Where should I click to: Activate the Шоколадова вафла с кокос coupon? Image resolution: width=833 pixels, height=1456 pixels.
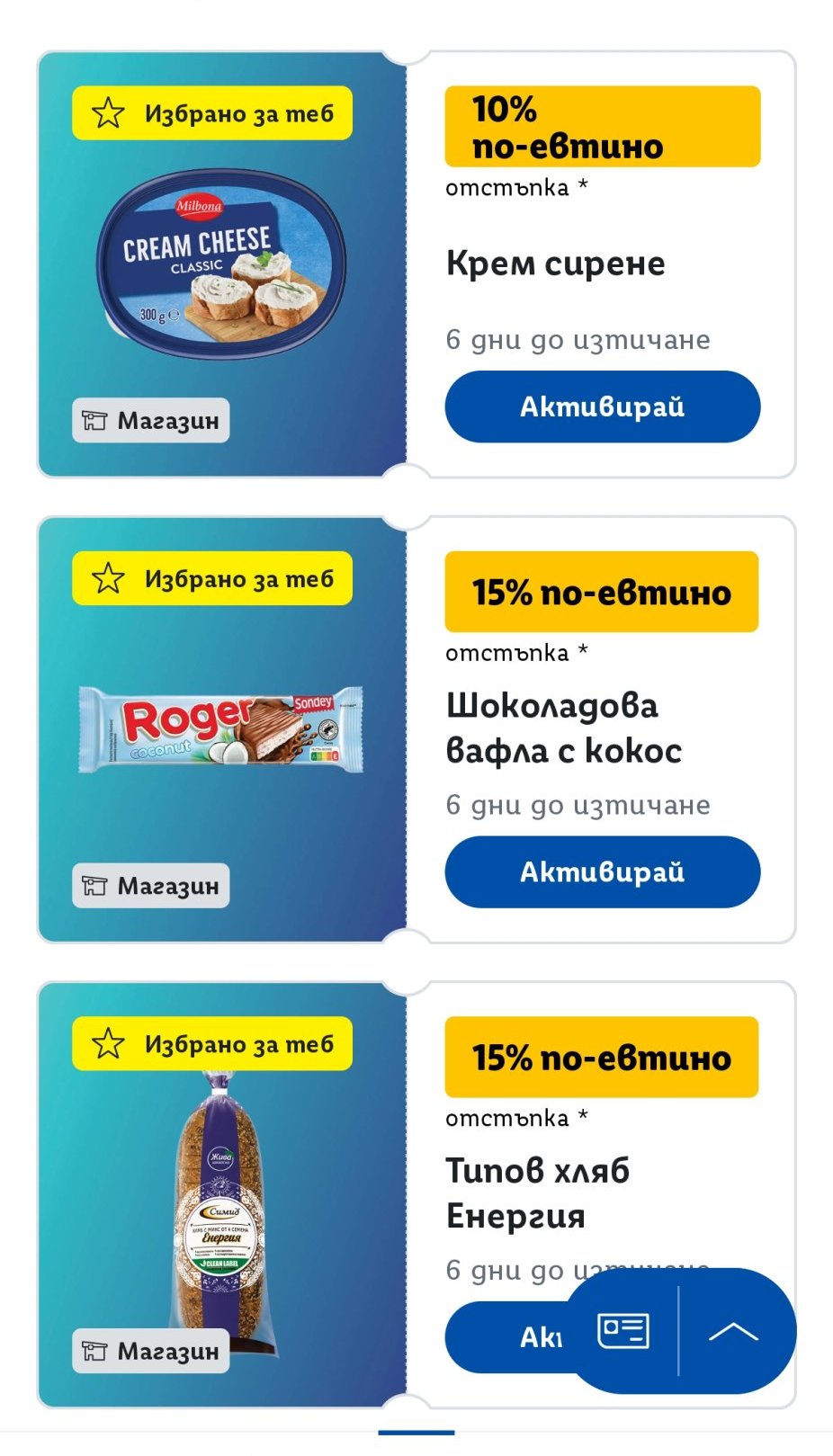tap(602, 871)
